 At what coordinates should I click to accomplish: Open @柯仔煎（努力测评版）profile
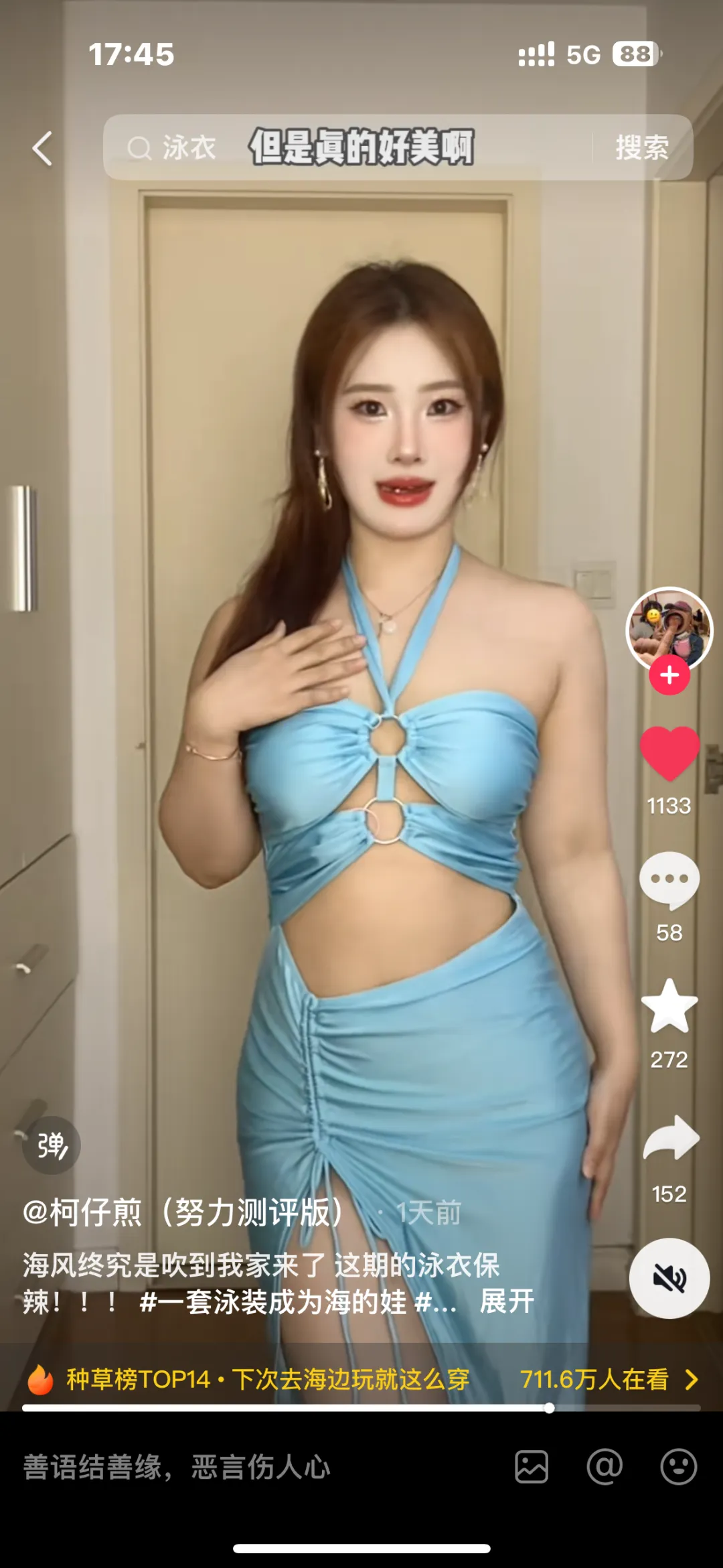[183, 1212]
